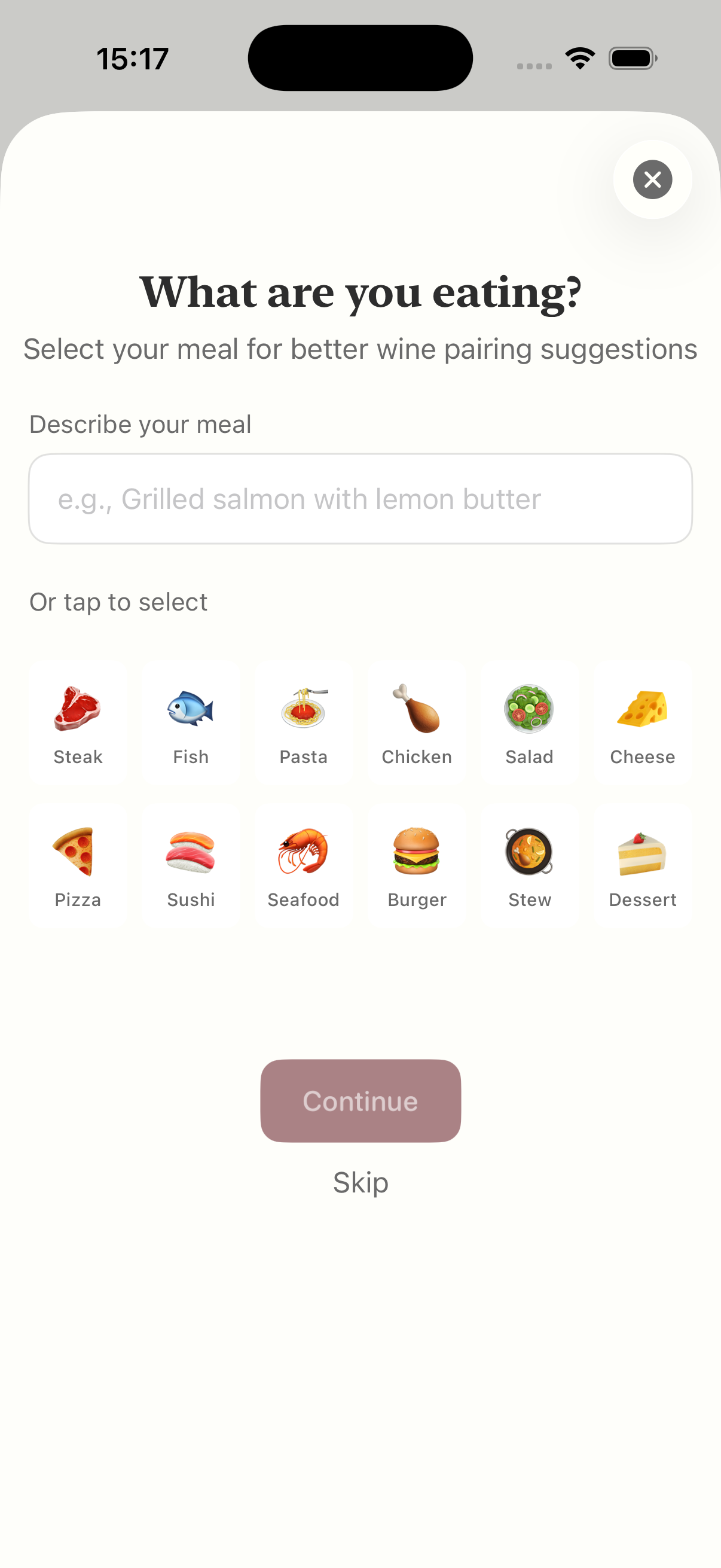Tap the Sushi option
Viewport: 721px width, 1568px height.
[x=191, y=865]
